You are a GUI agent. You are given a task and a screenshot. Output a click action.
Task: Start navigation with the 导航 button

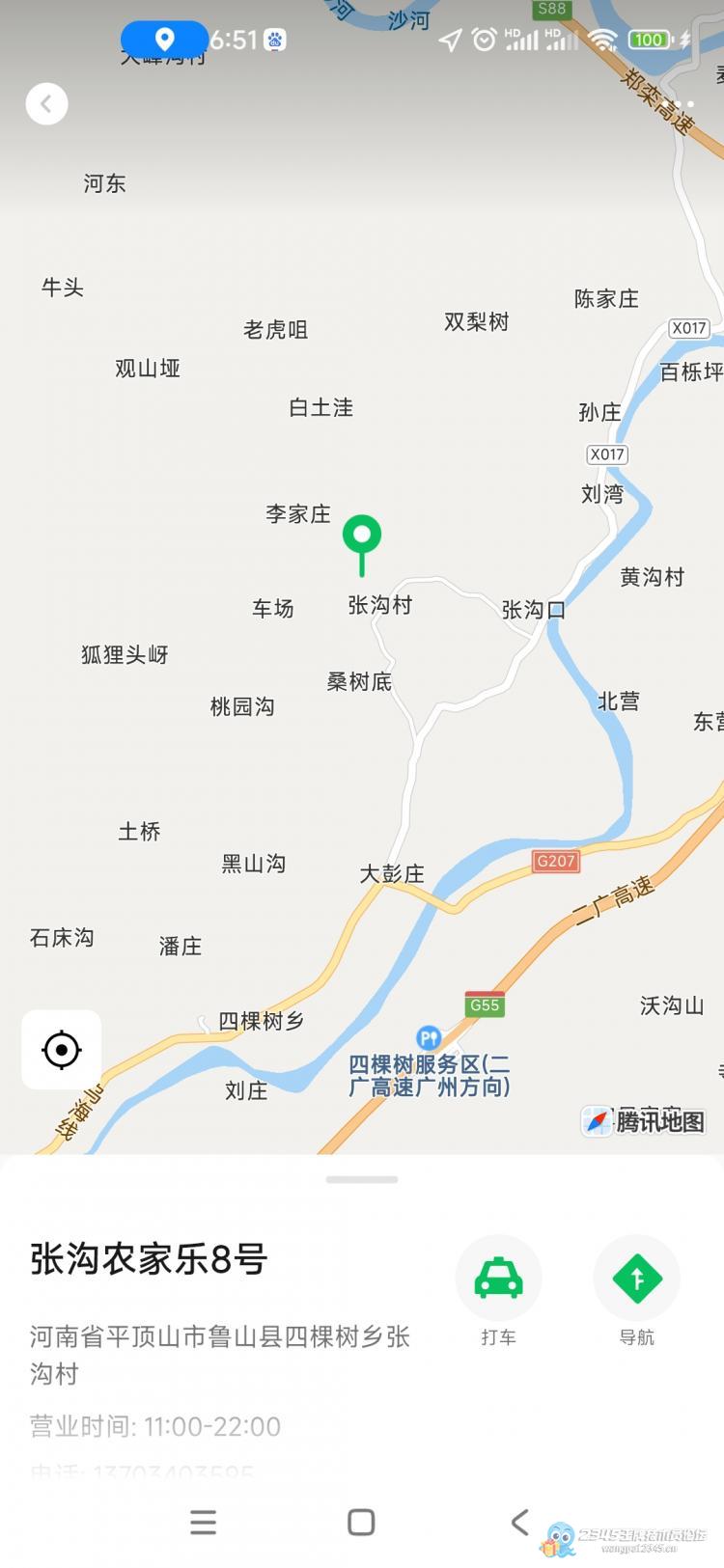[636, 1279]
